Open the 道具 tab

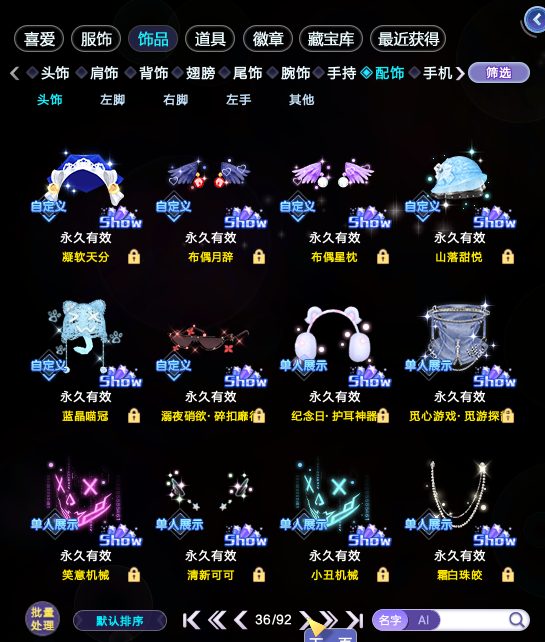click(x=210, y=39)
